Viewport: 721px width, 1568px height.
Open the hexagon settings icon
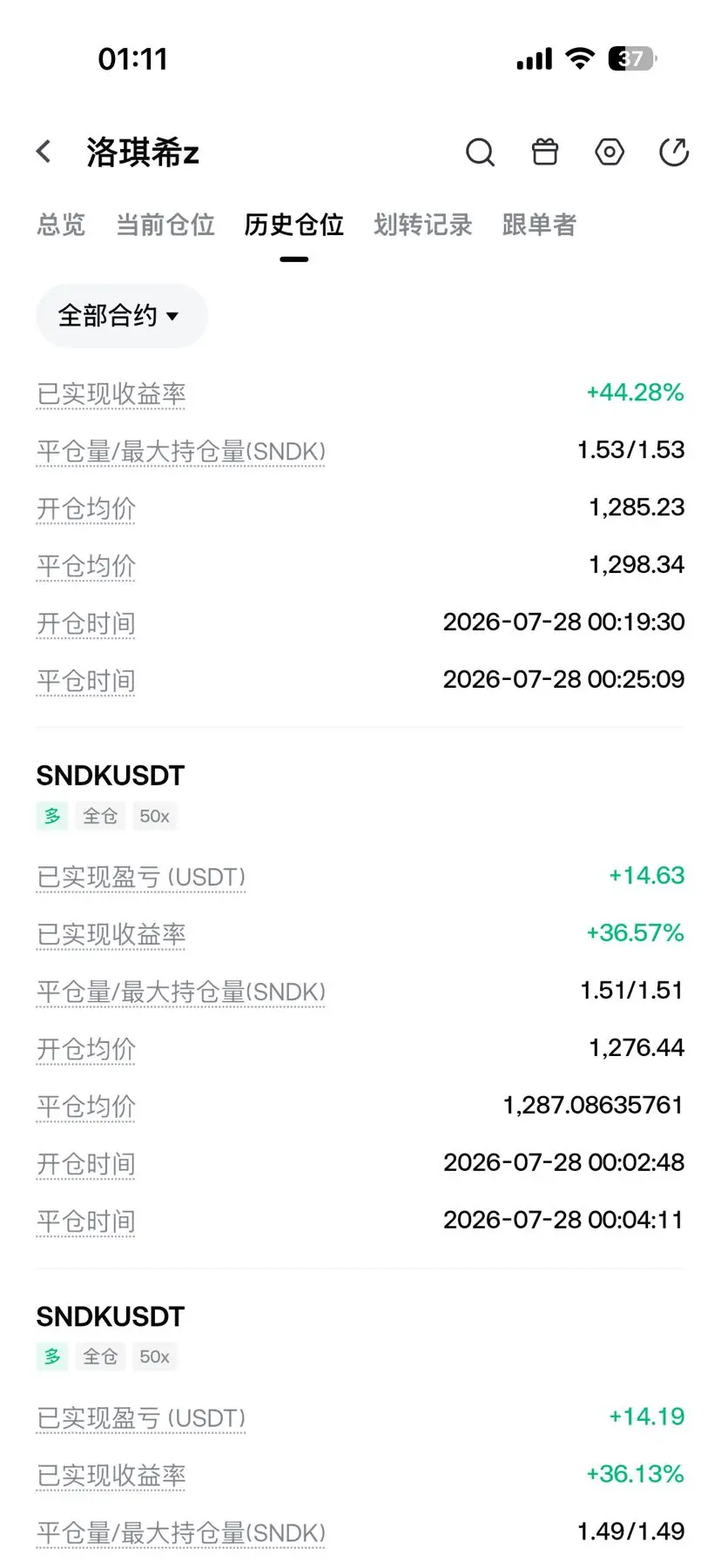[610, 152]
